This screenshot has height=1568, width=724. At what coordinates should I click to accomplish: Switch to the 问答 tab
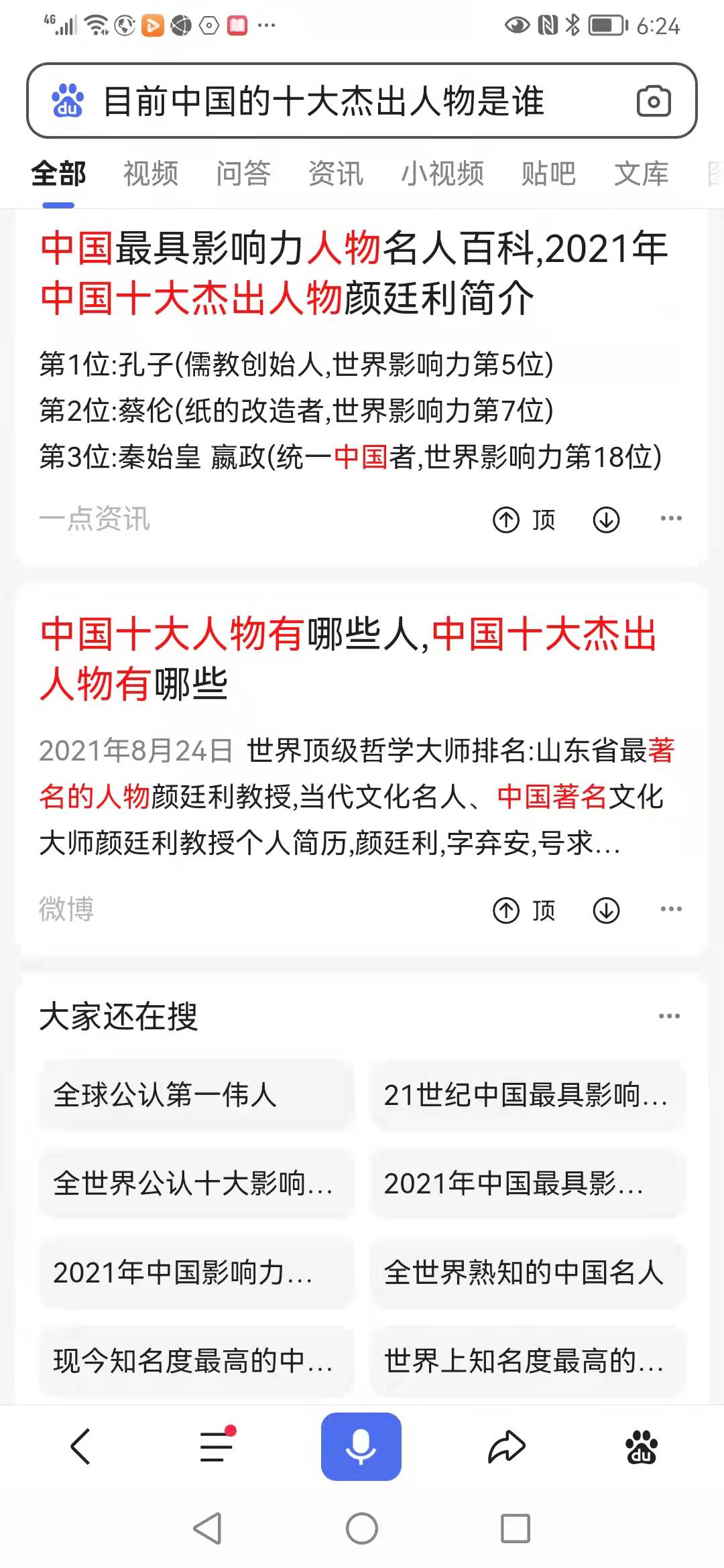pos(243,174)
